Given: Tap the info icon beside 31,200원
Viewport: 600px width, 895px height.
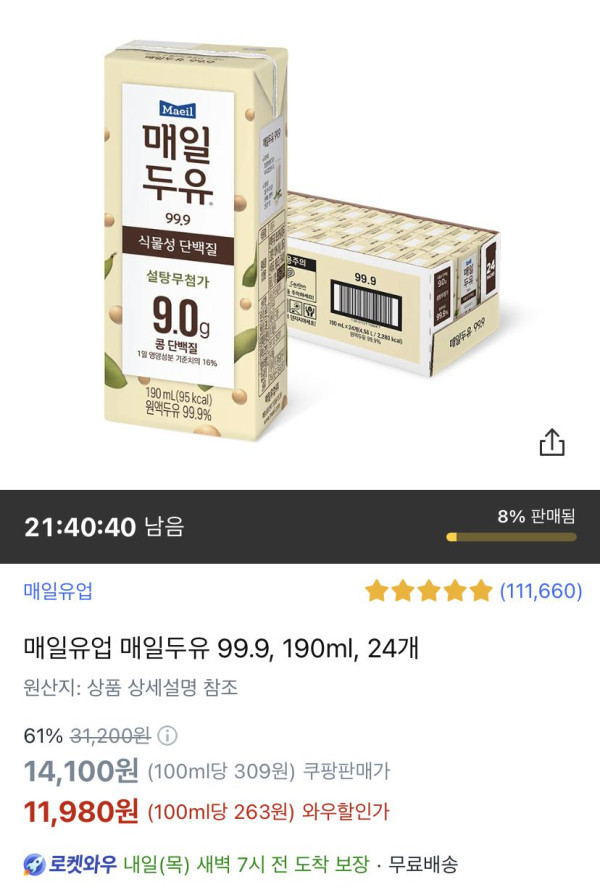Looking at the screenshot, I should pos(168,736).
